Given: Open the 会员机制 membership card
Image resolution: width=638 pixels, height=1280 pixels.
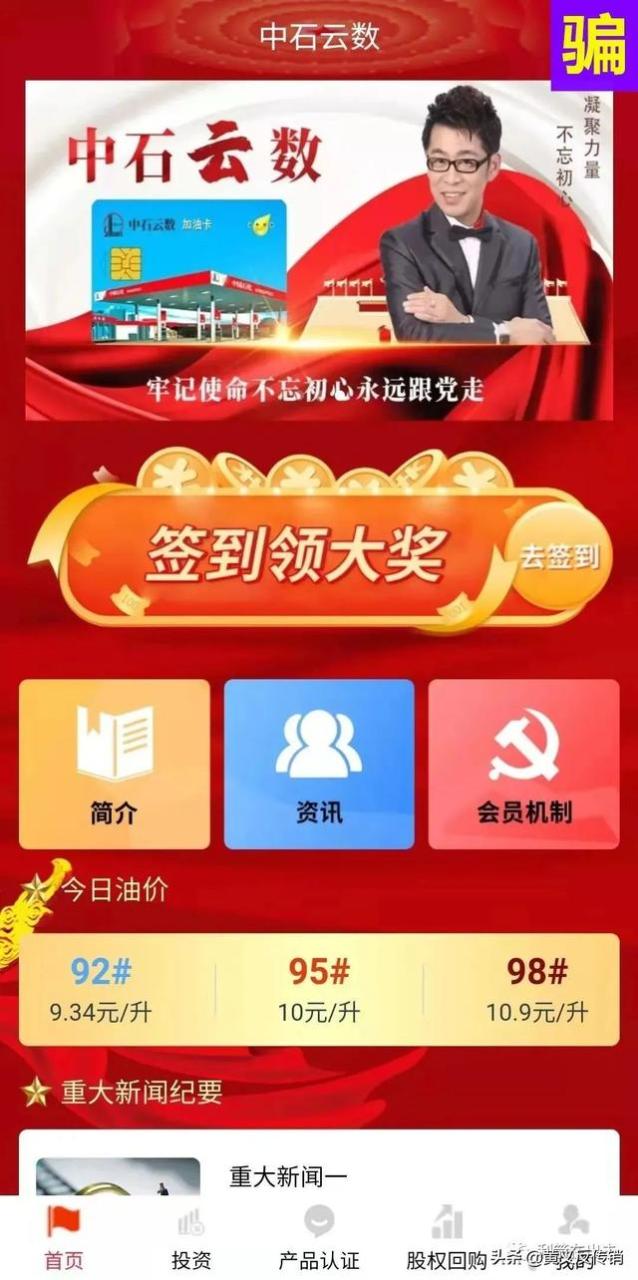Looking at the screenshot, I should coord(524,764).
